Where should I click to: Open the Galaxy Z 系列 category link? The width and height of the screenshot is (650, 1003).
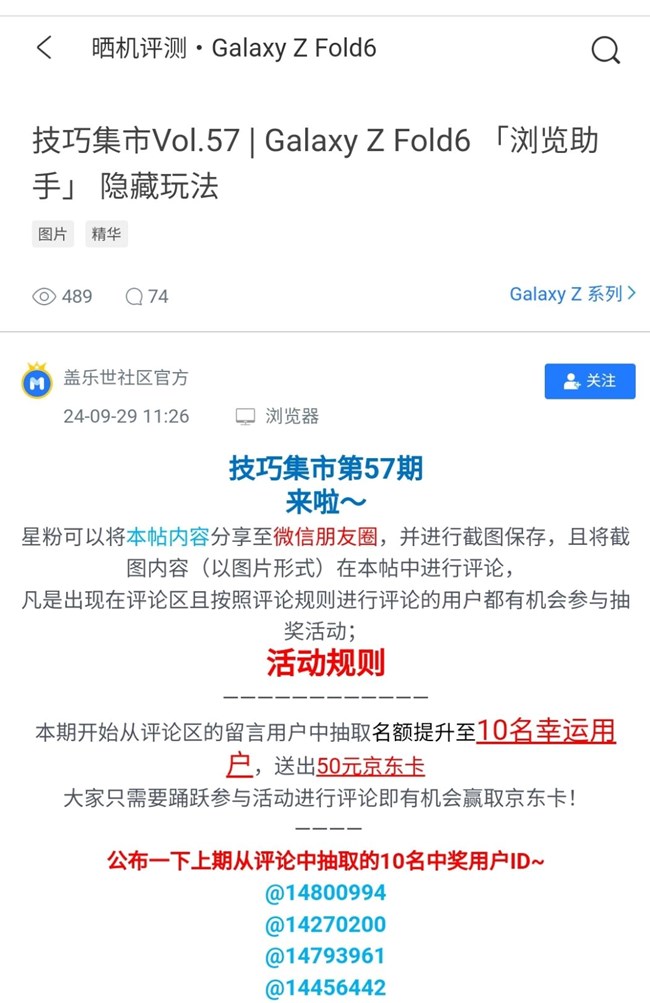tap(572, 294)
